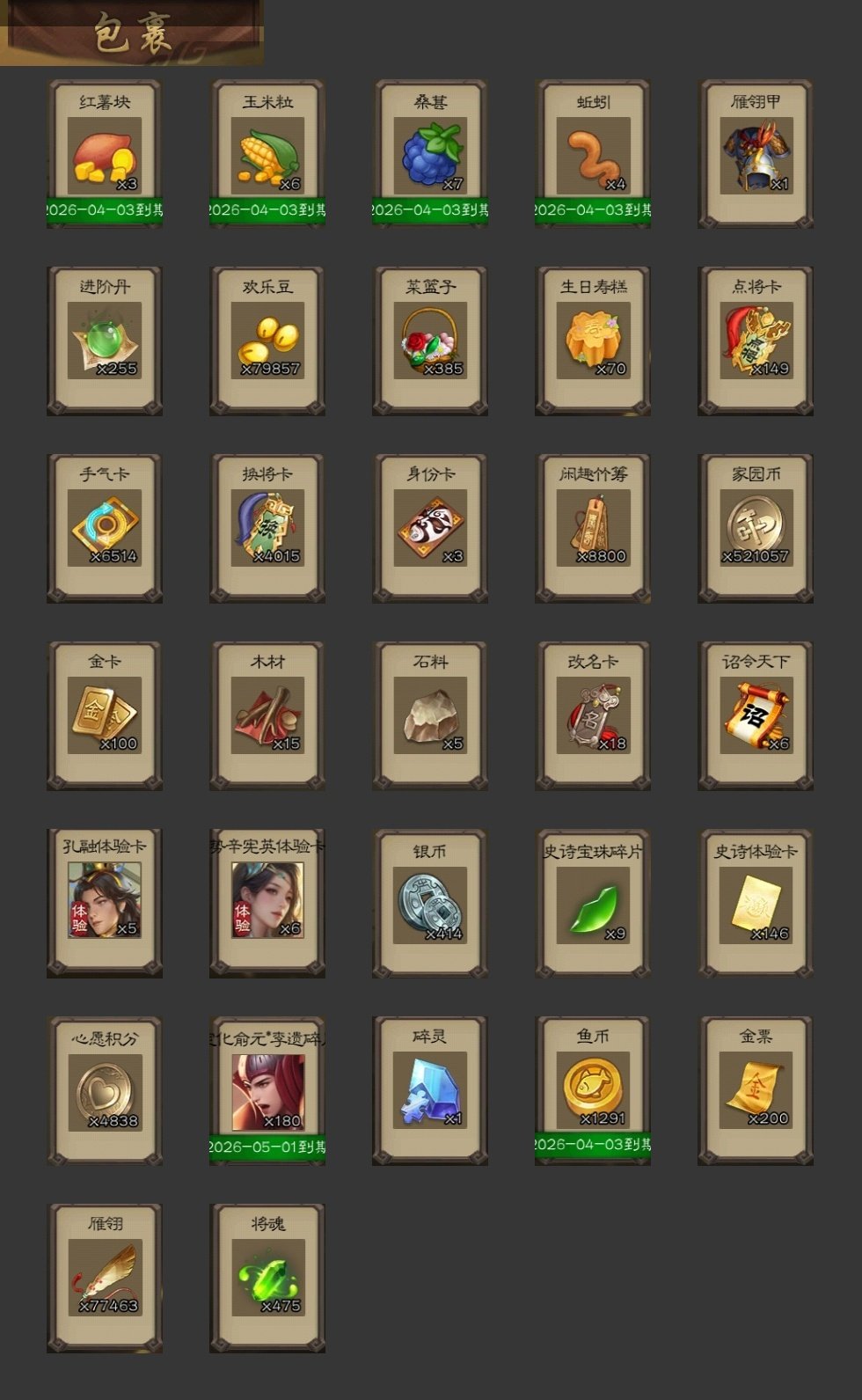Select the 点将卡 card
Viewport: 862px width, 1400px height.
tap(756, 341)
